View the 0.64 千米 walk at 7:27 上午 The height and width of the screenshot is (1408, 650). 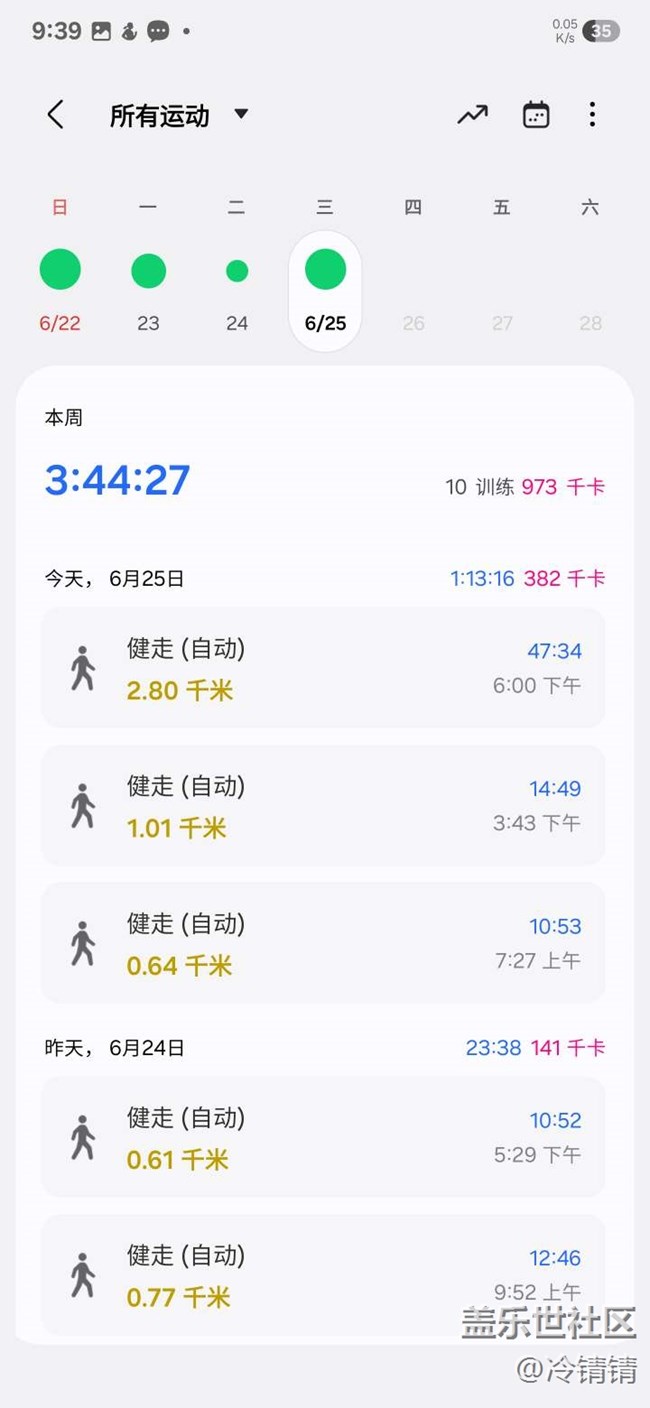click(x=323, y=943)
